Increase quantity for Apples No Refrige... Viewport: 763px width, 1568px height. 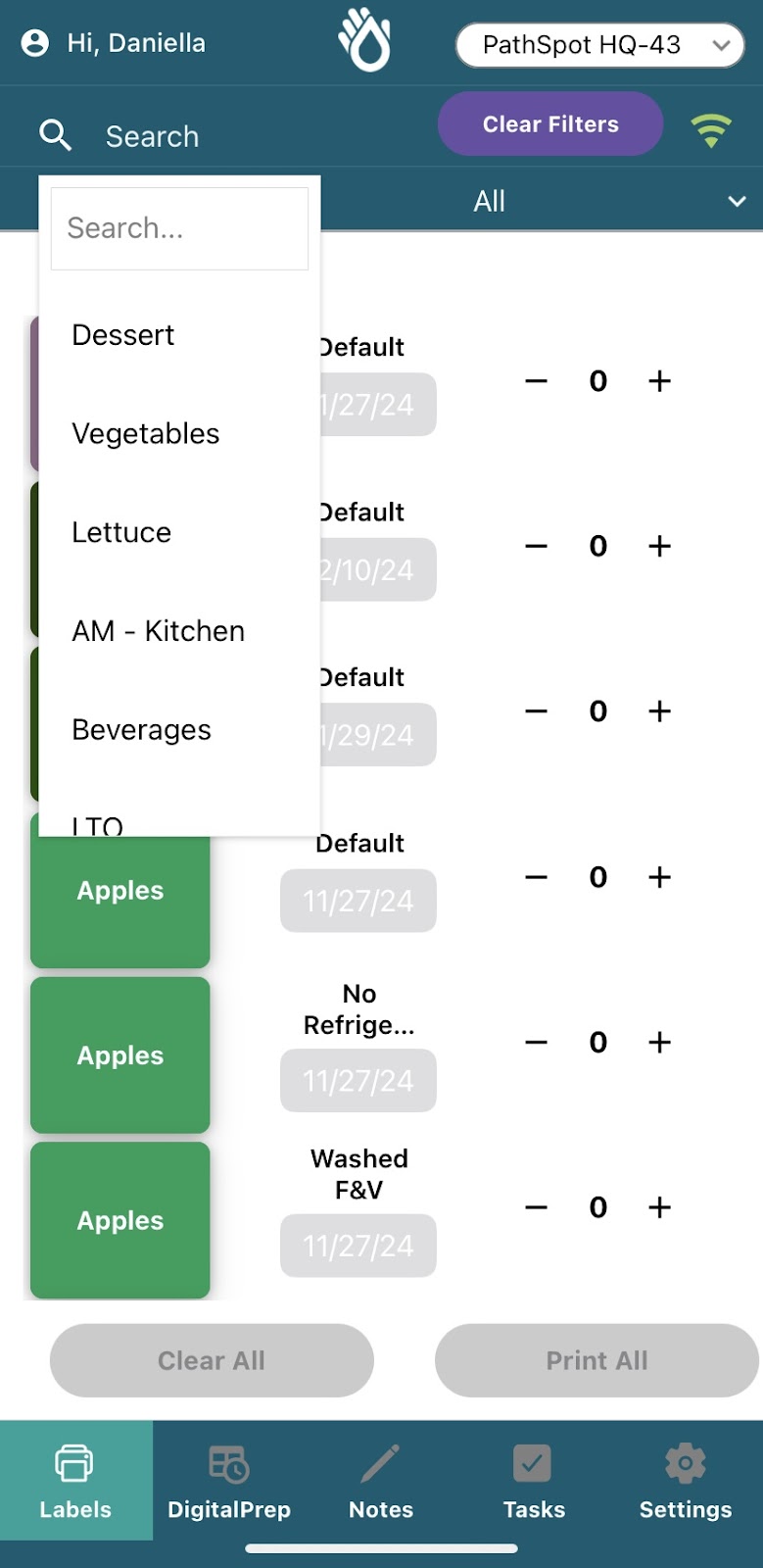click(659, 1042)
